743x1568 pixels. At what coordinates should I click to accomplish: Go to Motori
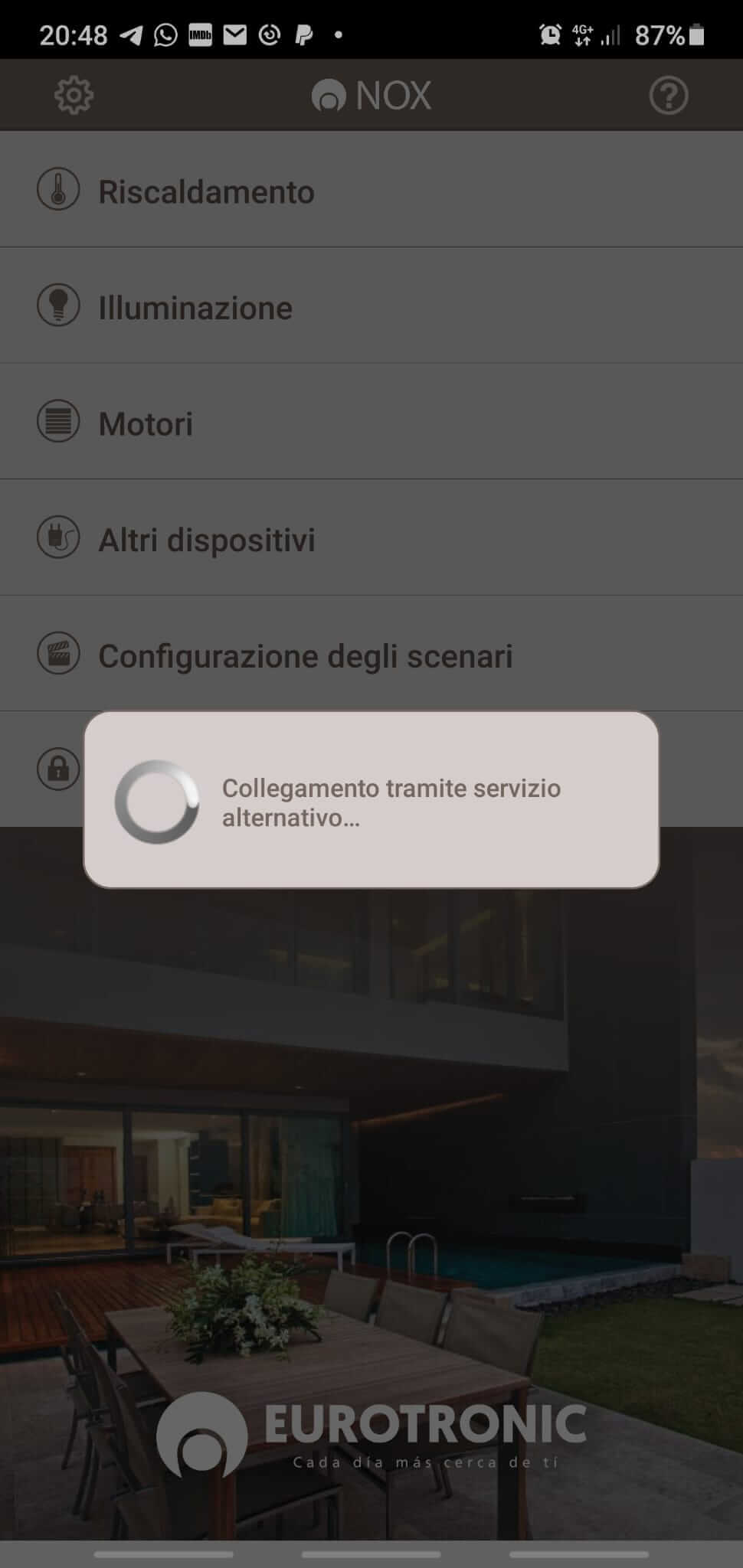click(146, 423)
